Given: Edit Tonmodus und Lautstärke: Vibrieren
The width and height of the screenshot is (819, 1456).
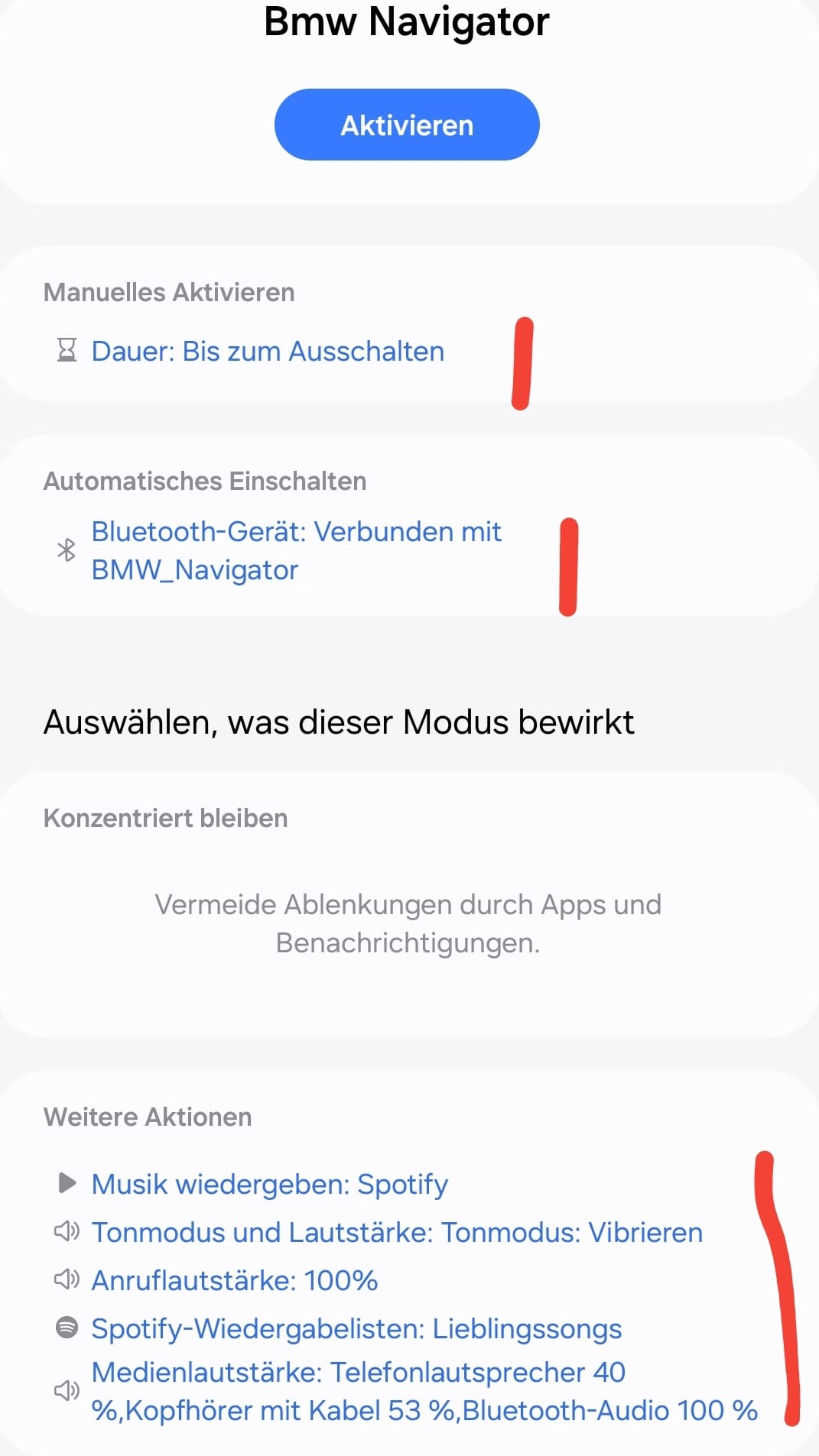Looking at the screenshot, I should [396, 1232].
